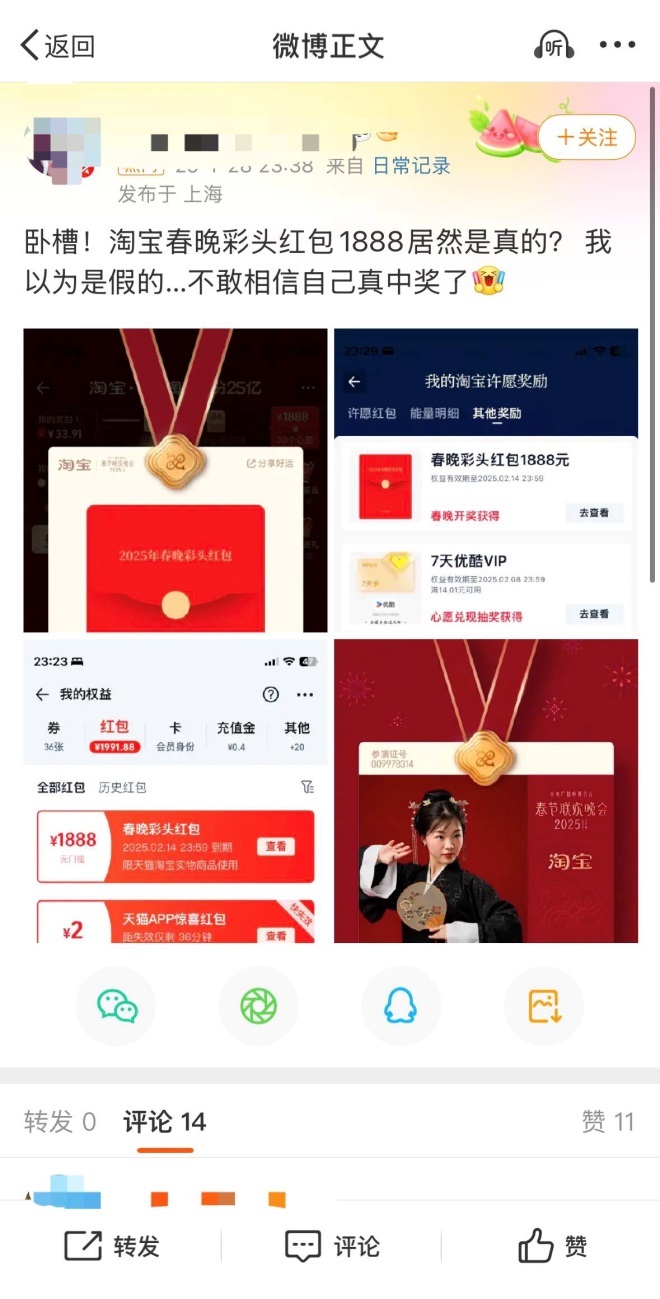Follow the author with +关注

coord(587,137)
